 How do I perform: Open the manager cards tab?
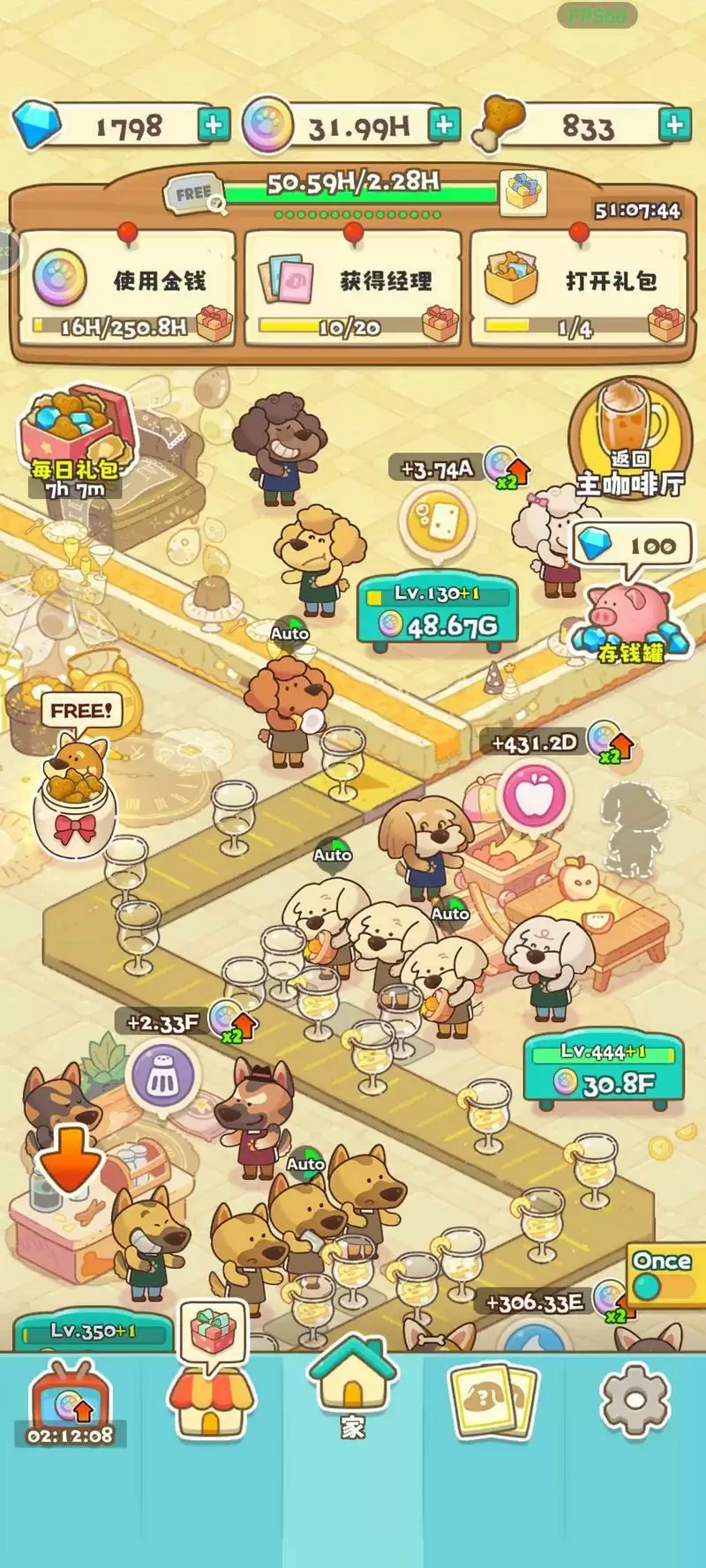[493, 1402]
